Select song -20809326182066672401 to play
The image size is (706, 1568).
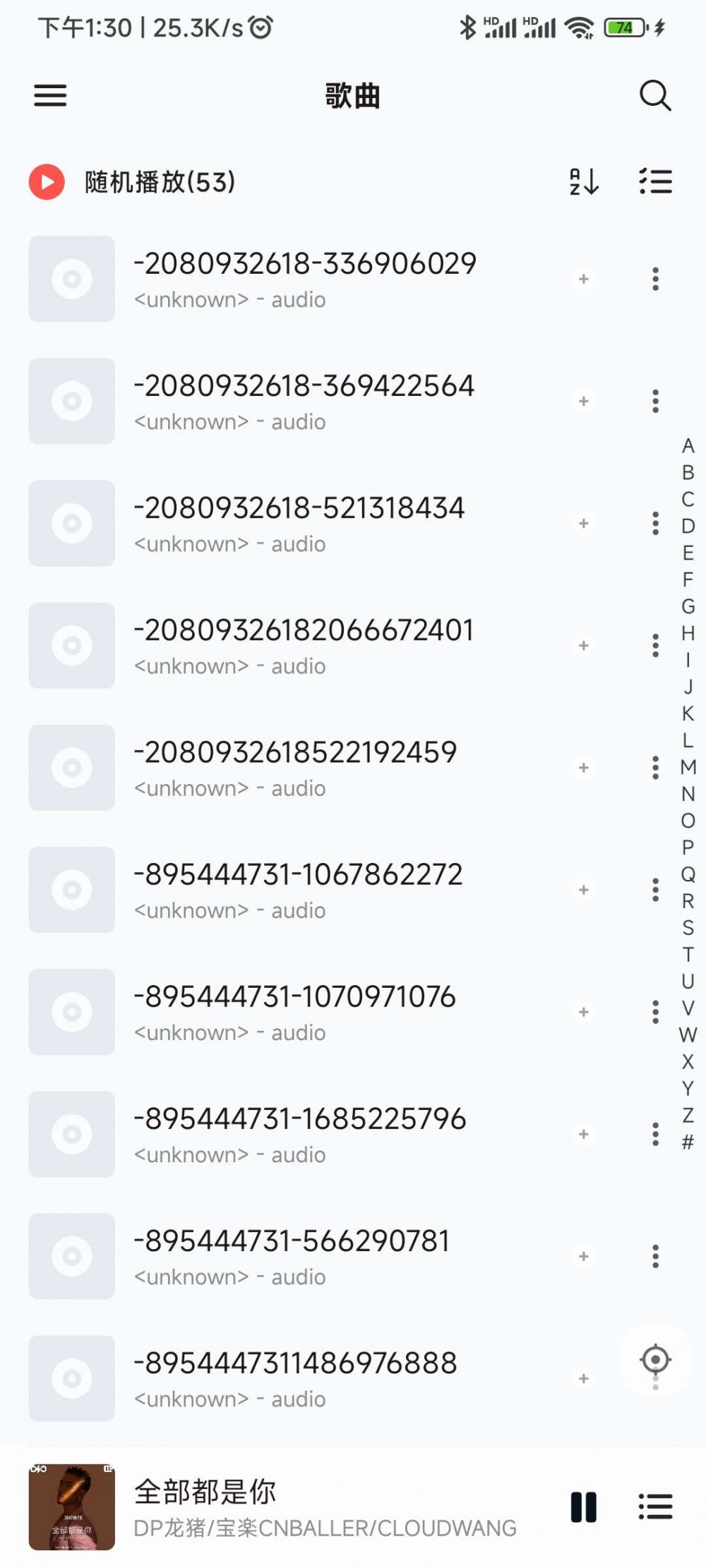(304, 646)
